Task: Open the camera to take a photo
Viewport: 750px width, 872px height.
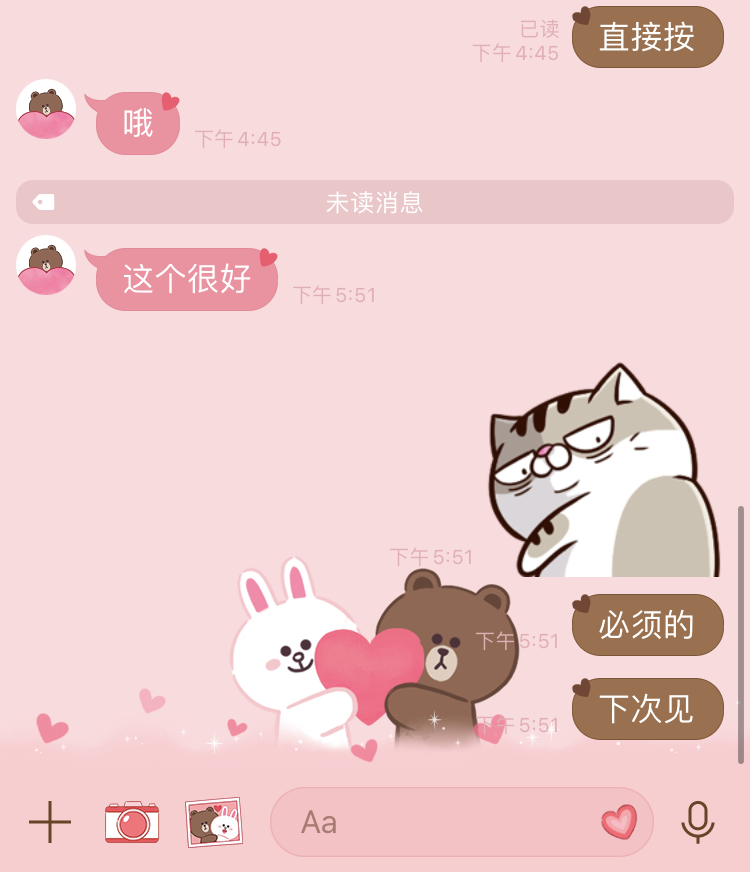Action: pyautogui.click(x=132, y=822)
